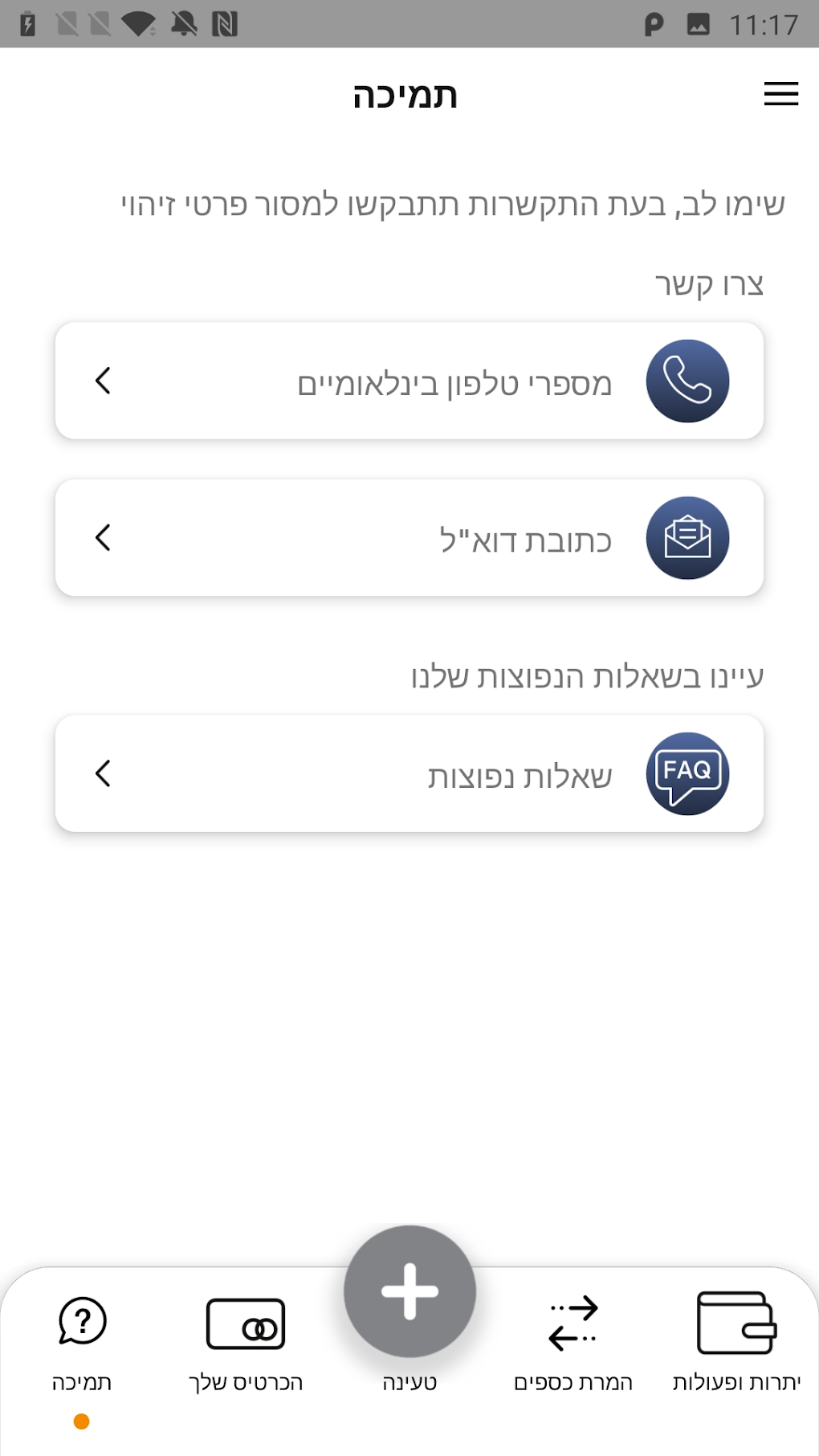Open the hamburger menu

[780, 94]
